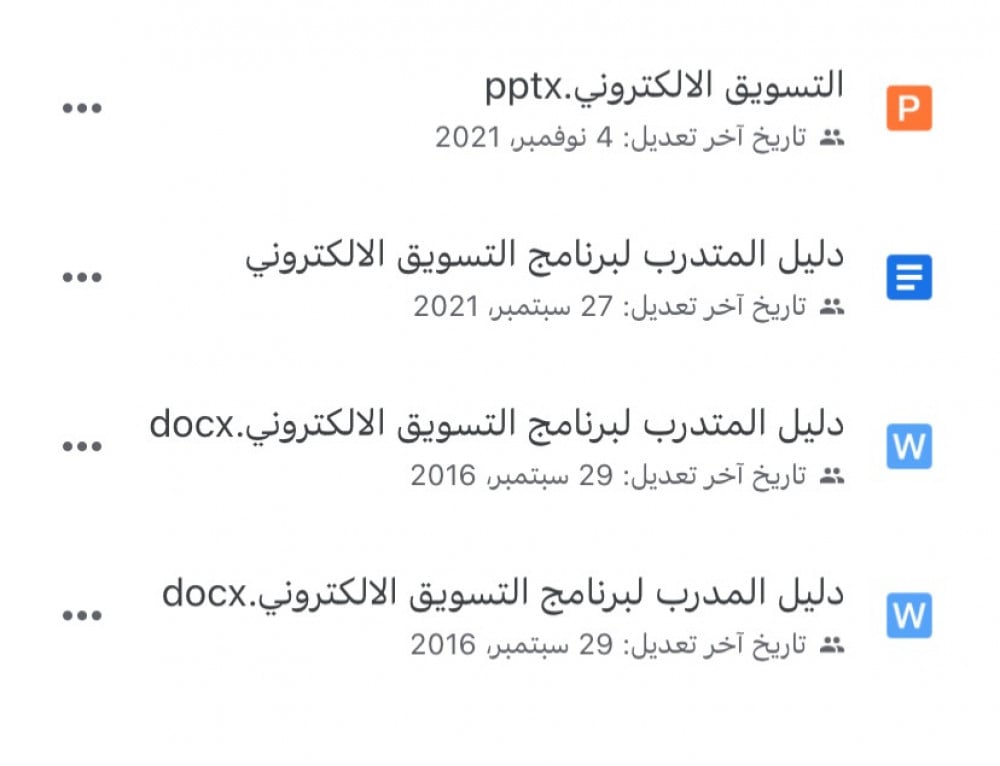
Task: Open more options for the 27 سبتمبر 2021 document
Action: (82, 277)
